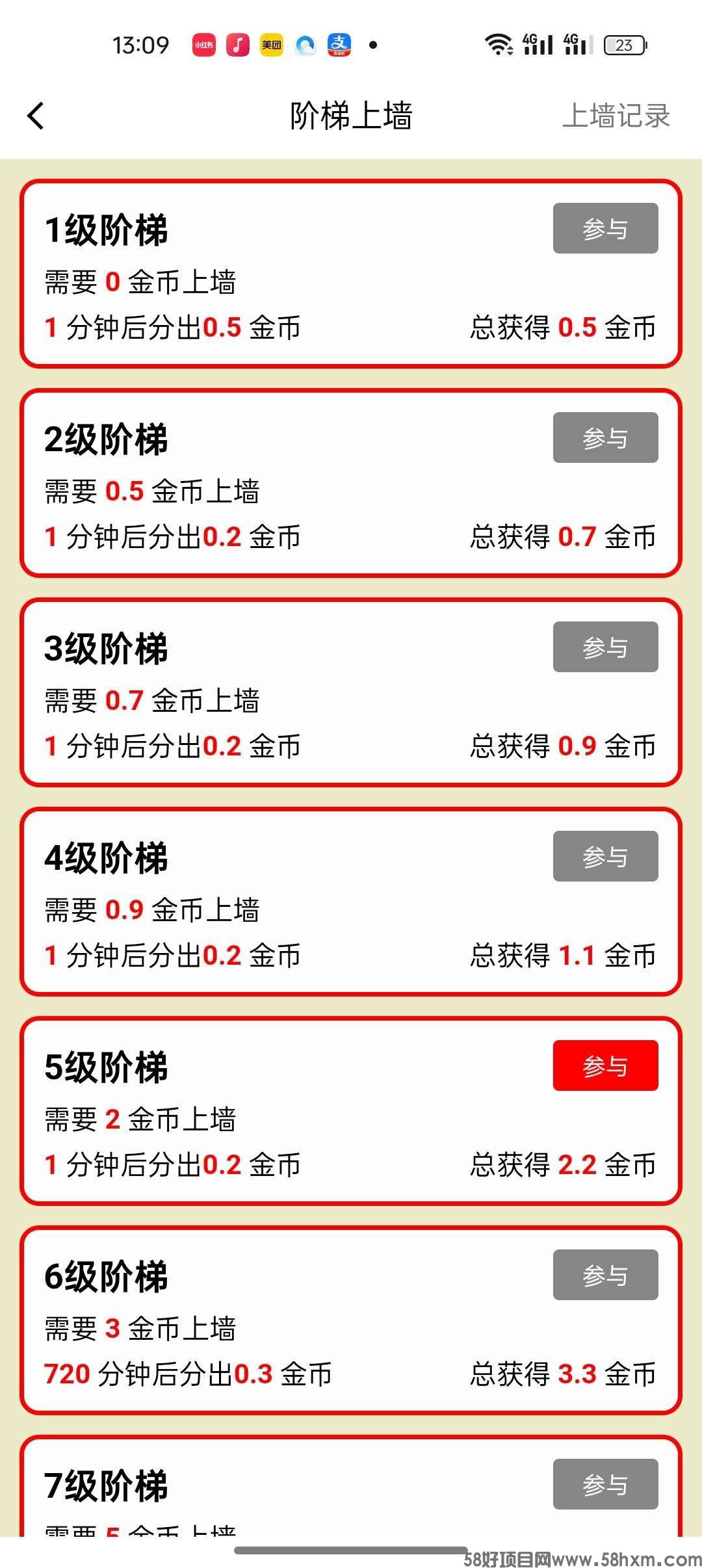Image resolution: width=702 pixels, height=1568 pixels.
Task: Join the 2级阶梯 tier via 参与
Action: [605, 438]
